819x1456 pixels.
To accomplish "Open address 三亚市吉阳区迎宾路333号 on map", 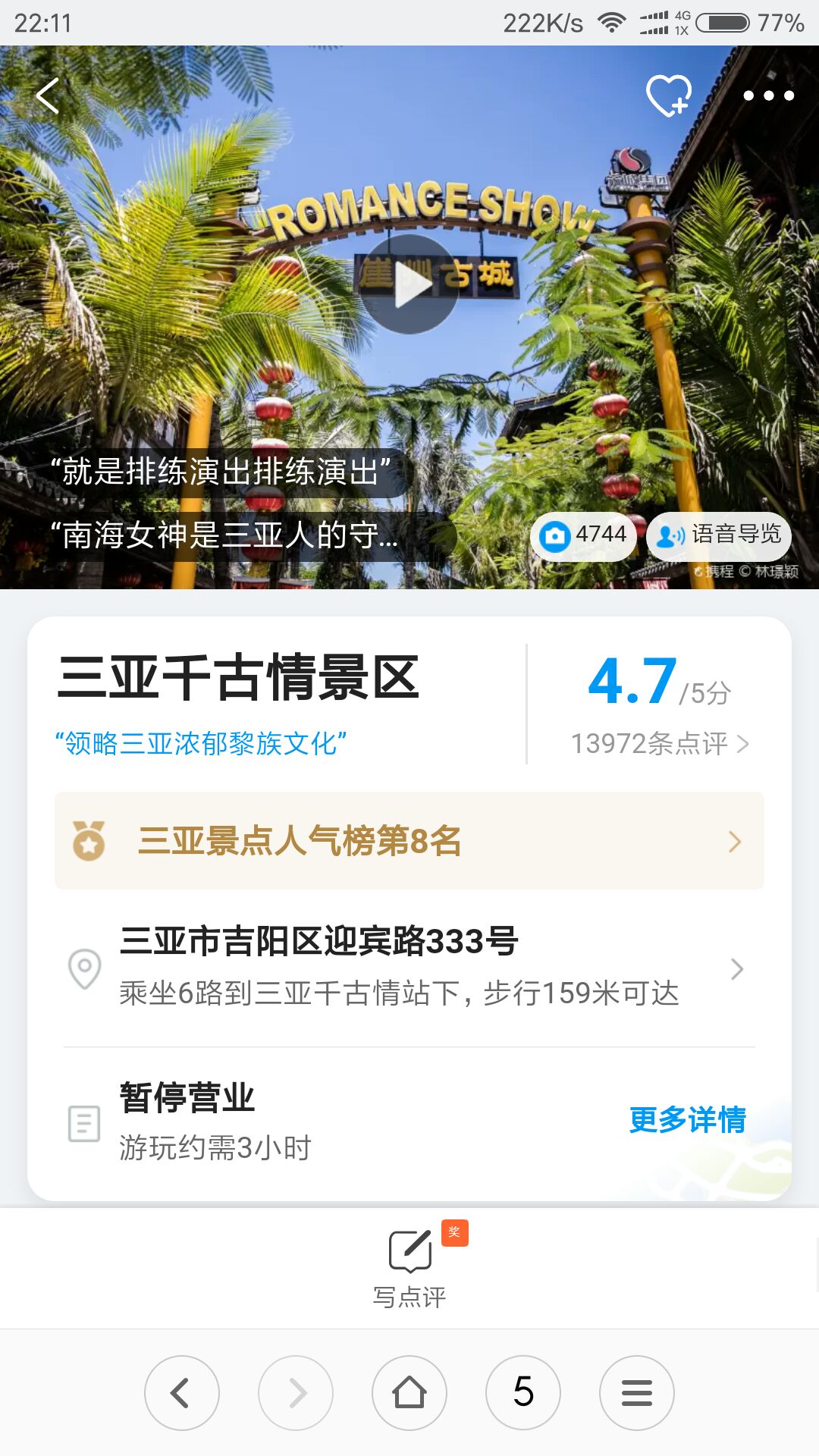I will pos(409,968).
